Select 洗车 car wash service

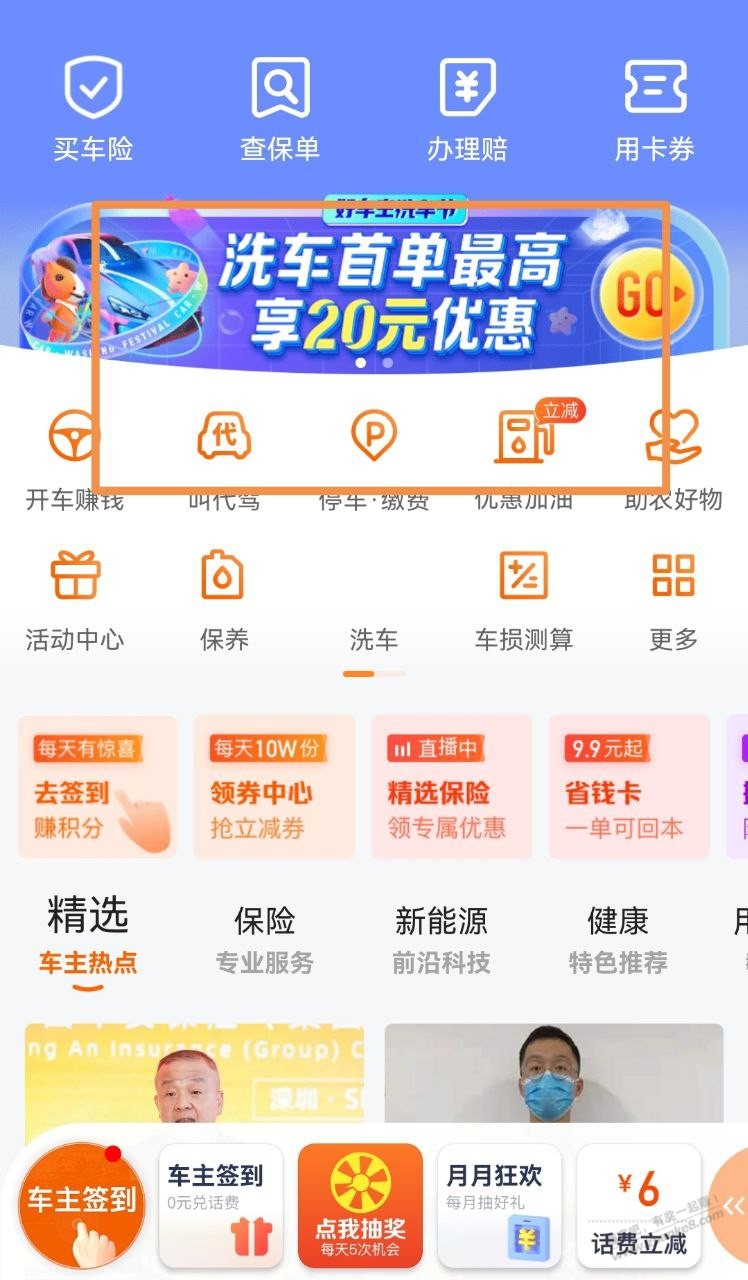point(374,638)
